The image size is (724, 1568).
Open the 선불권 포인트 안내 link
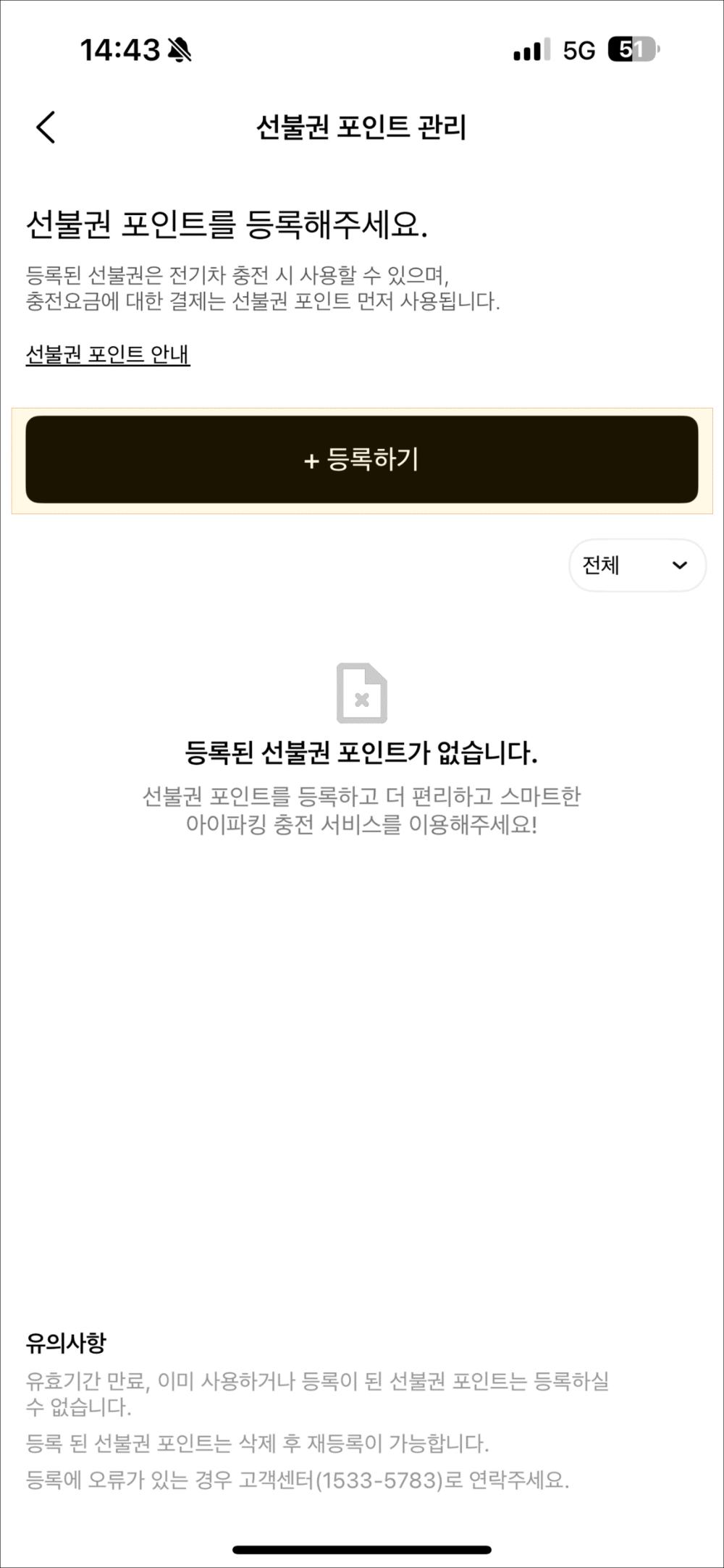click(x=108, y=354)
